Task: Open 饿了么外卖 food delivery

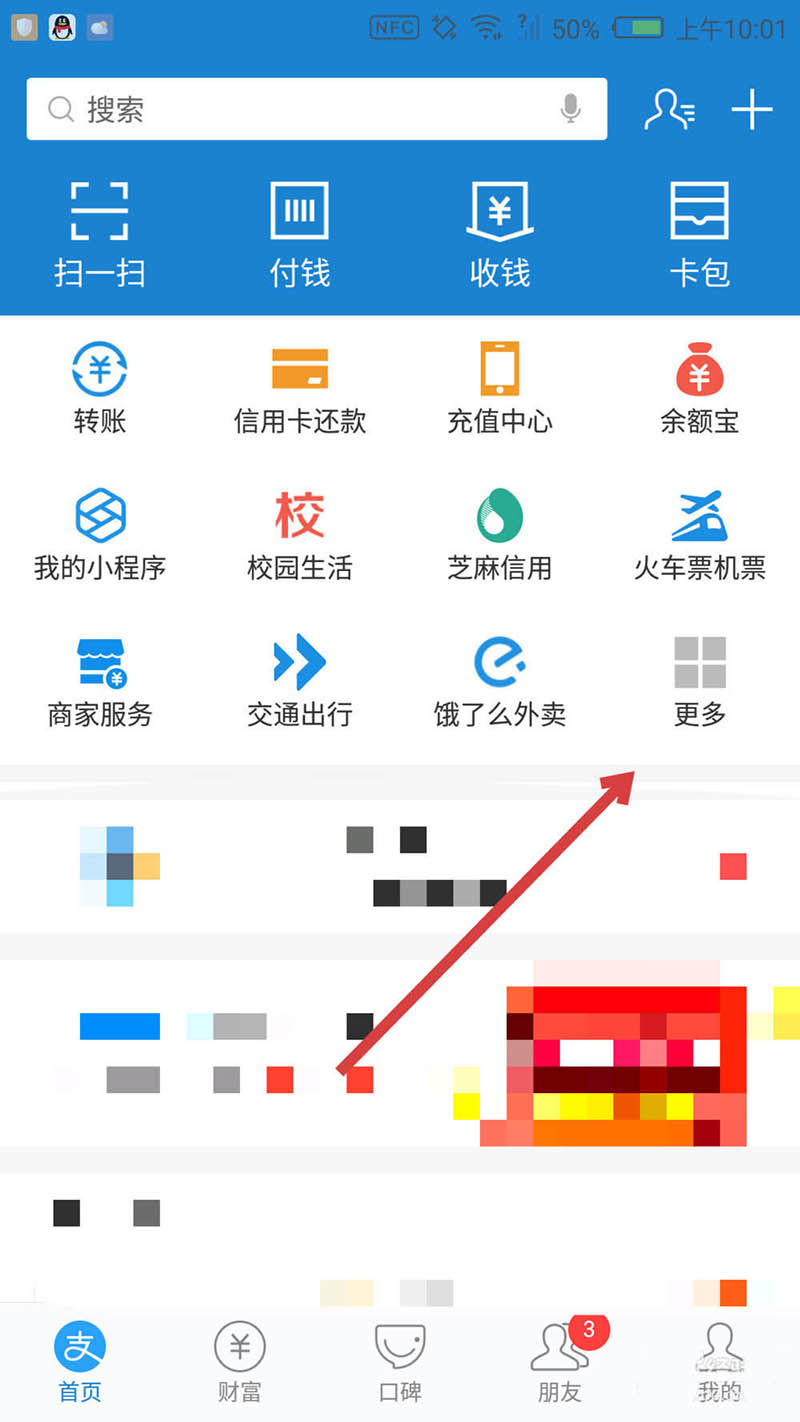Action: (500, 682)
